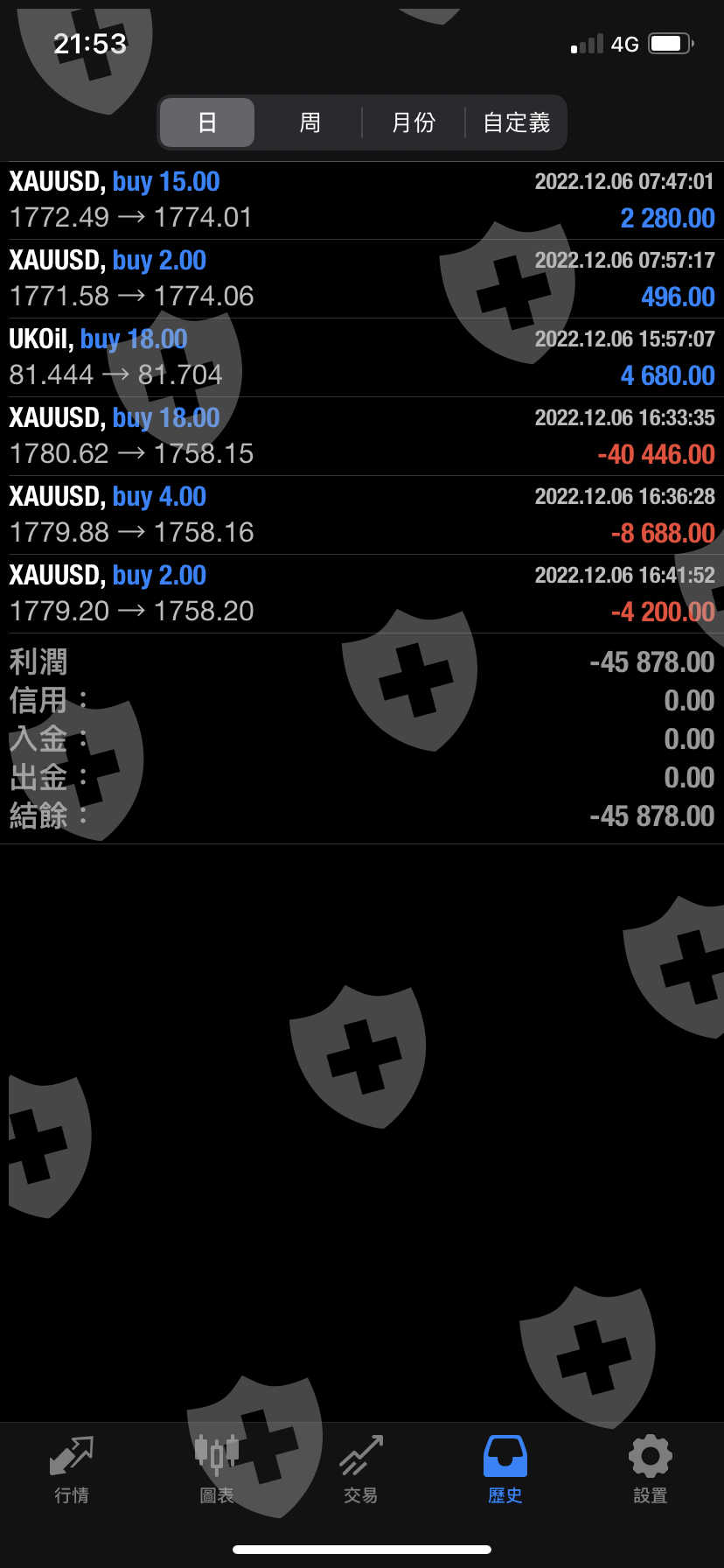
Task: Tap the 歷史 history tab
Action: [x=505, y=1471]
